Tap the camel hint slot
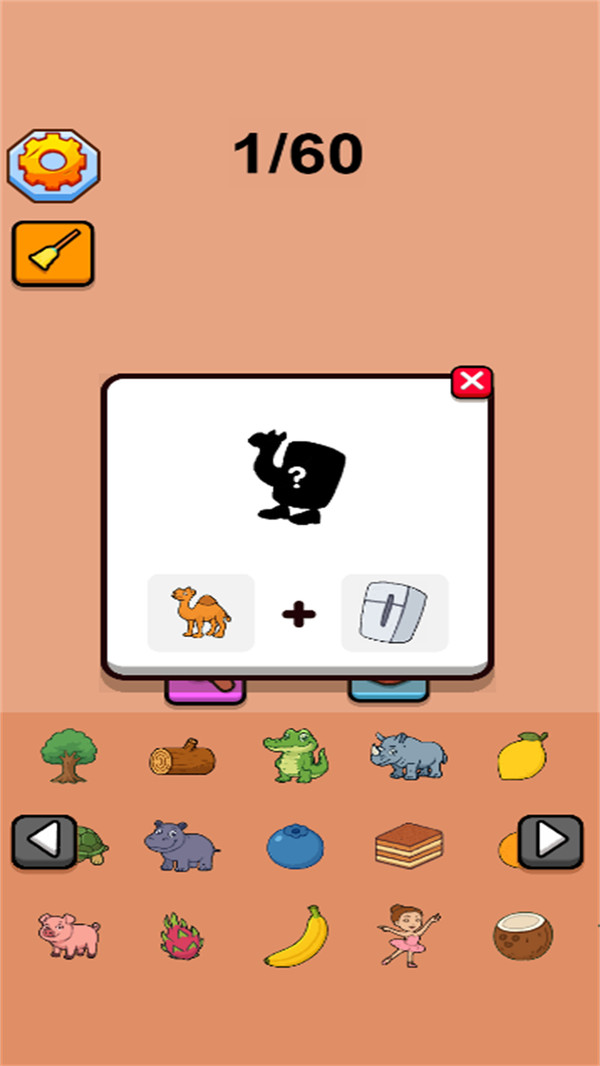The image size is (600, 1066). click(x=201, y=613)
